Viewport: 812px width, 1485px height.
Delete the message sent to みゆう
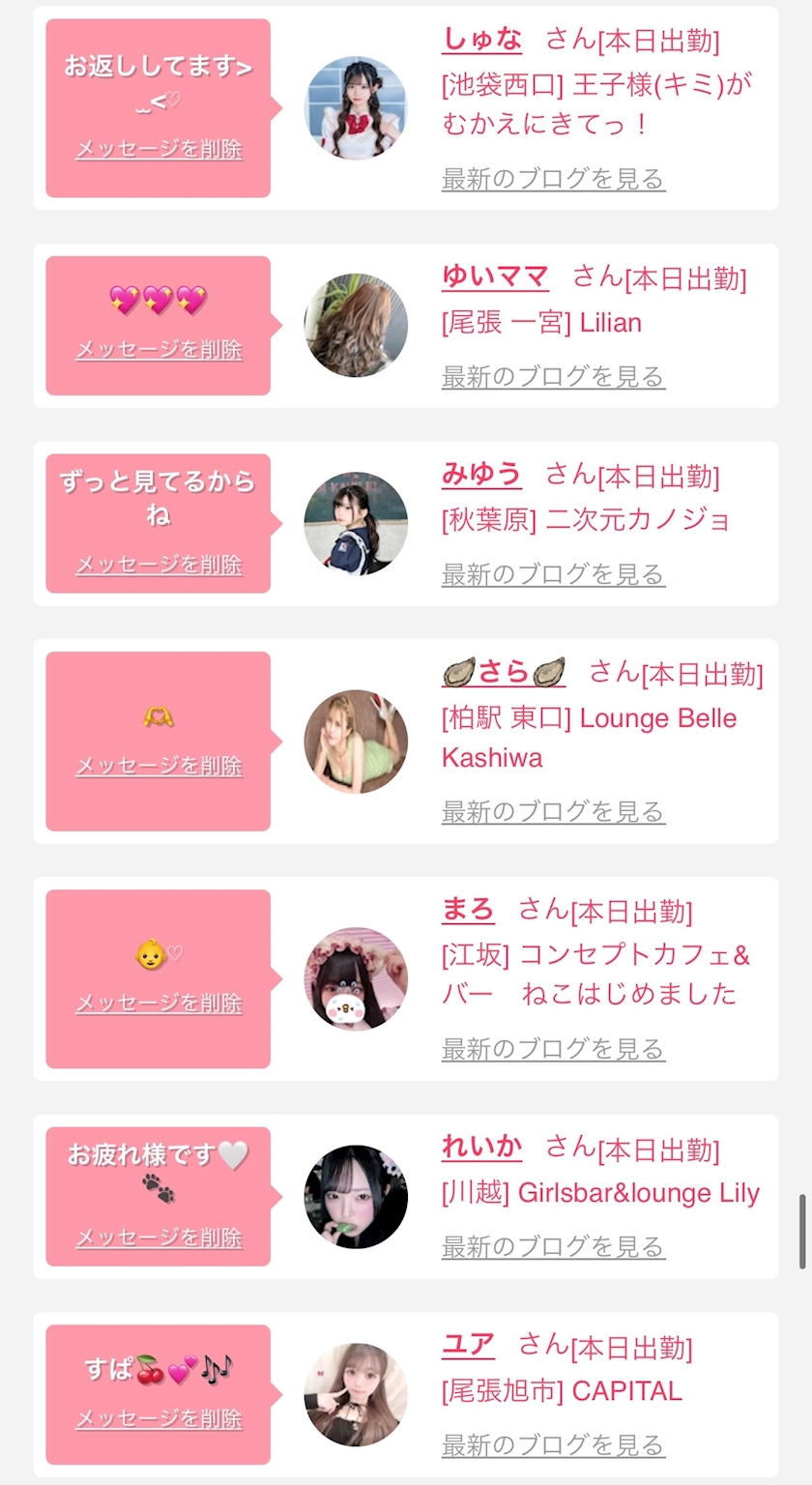159,565
